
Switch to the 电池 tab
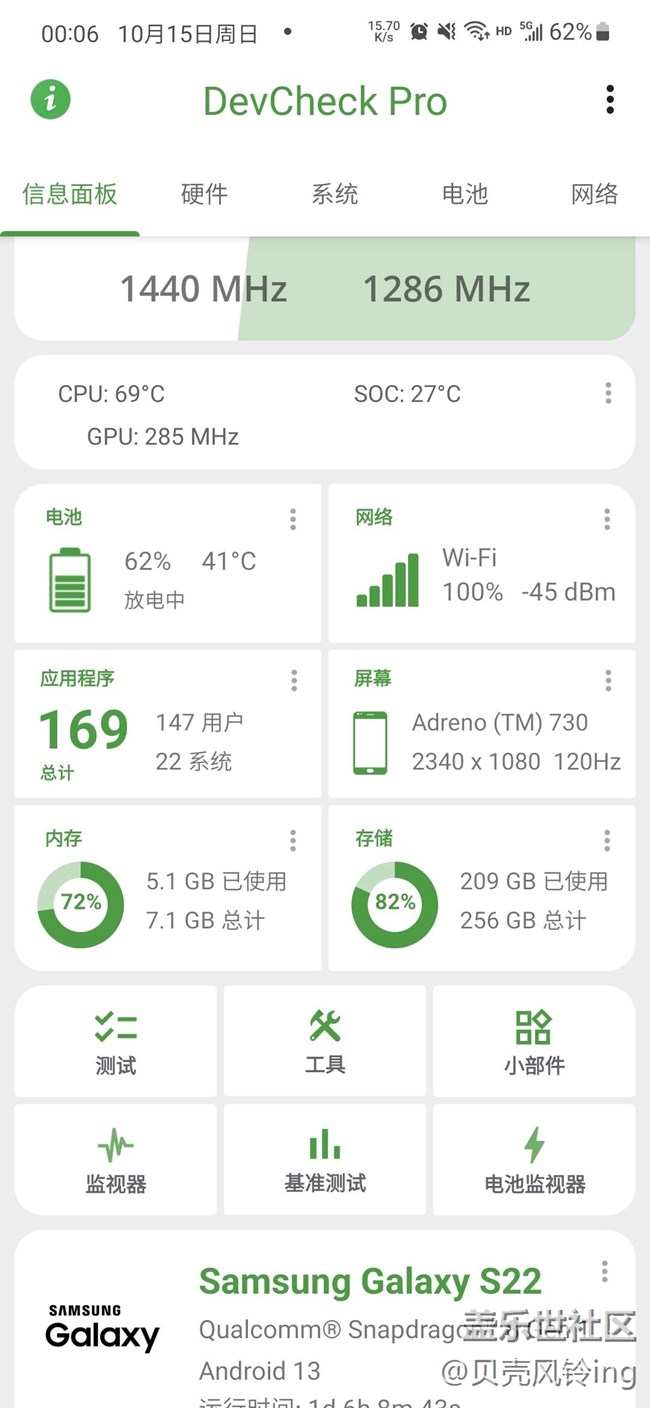pos(465,194)
